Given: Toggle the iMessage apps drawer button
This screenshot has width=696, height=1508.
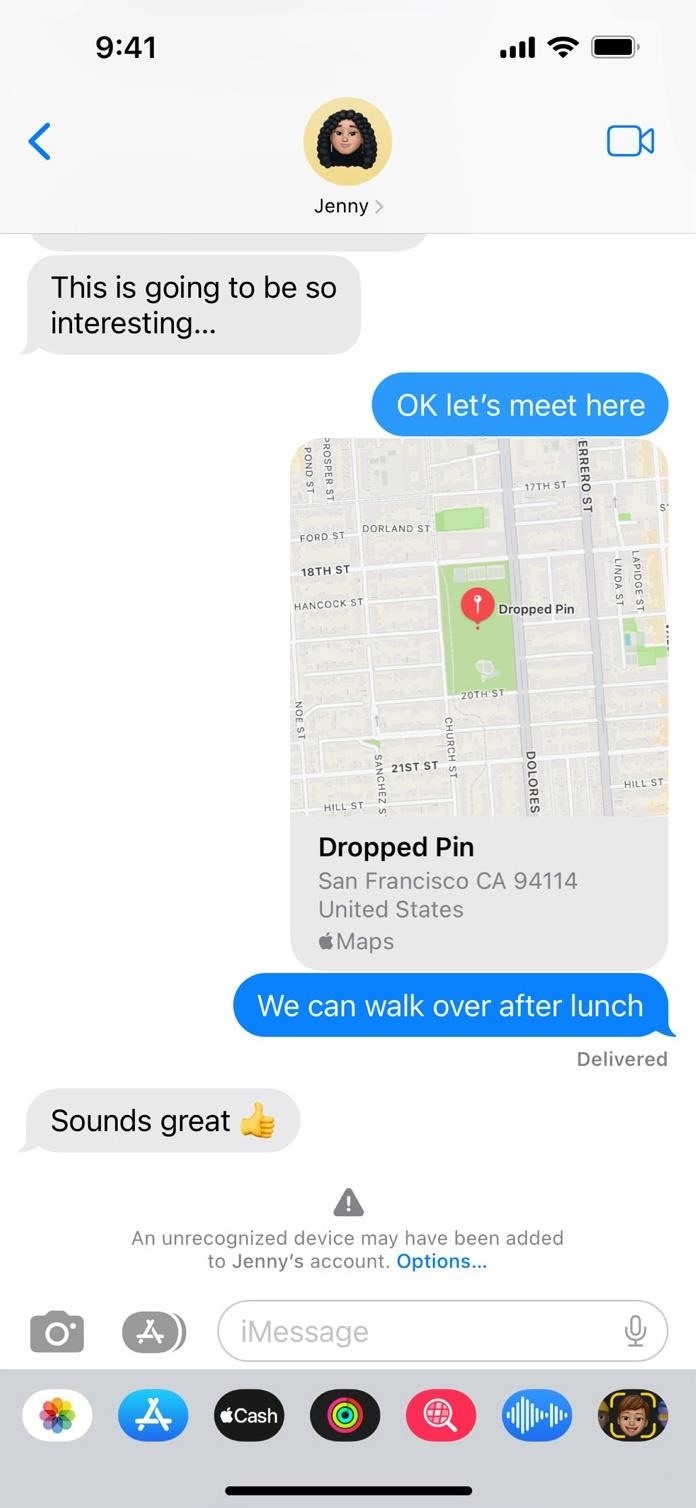Looking at the screenshot, I should [153, 1332].
